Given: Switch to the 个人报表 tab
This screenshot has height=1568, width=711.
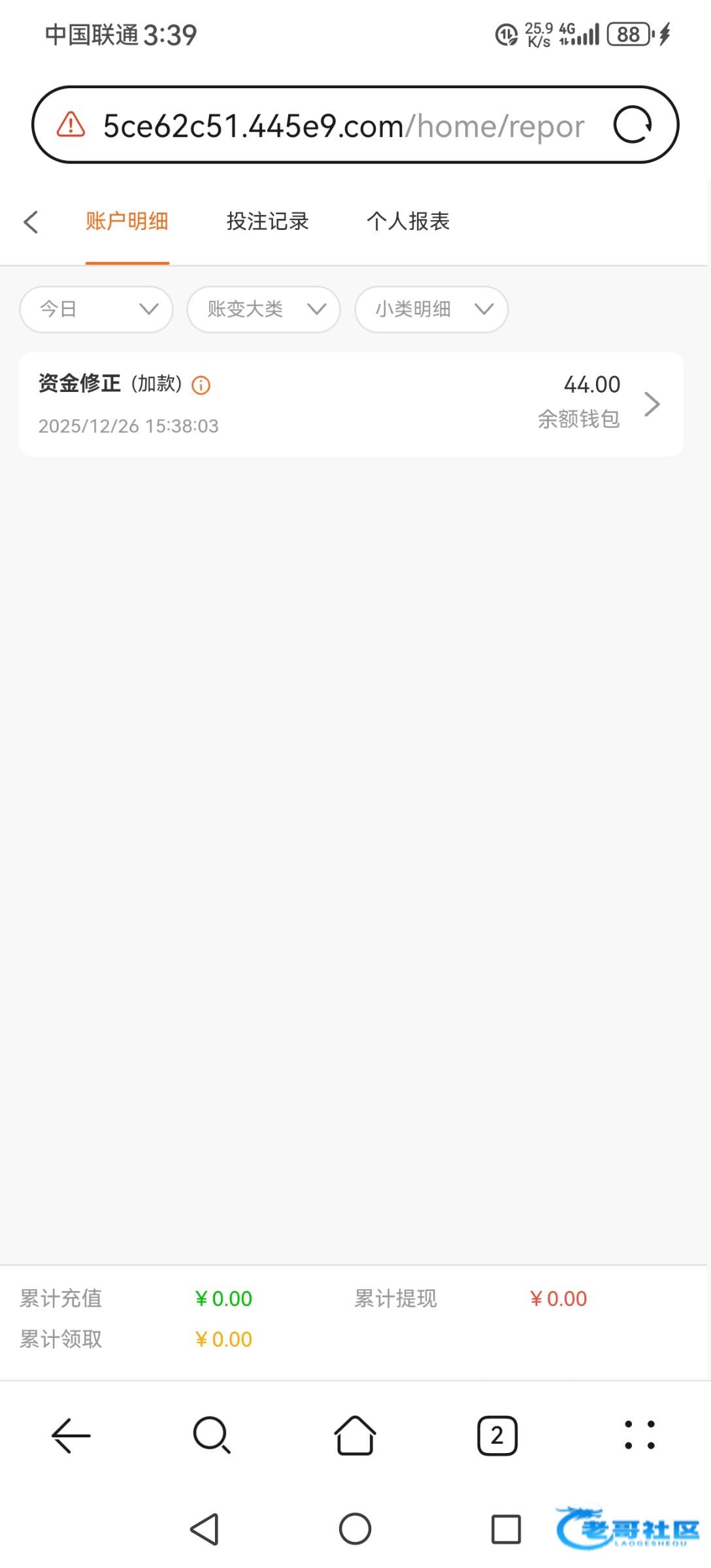Looking at the screenshot, I should [408, 221].
